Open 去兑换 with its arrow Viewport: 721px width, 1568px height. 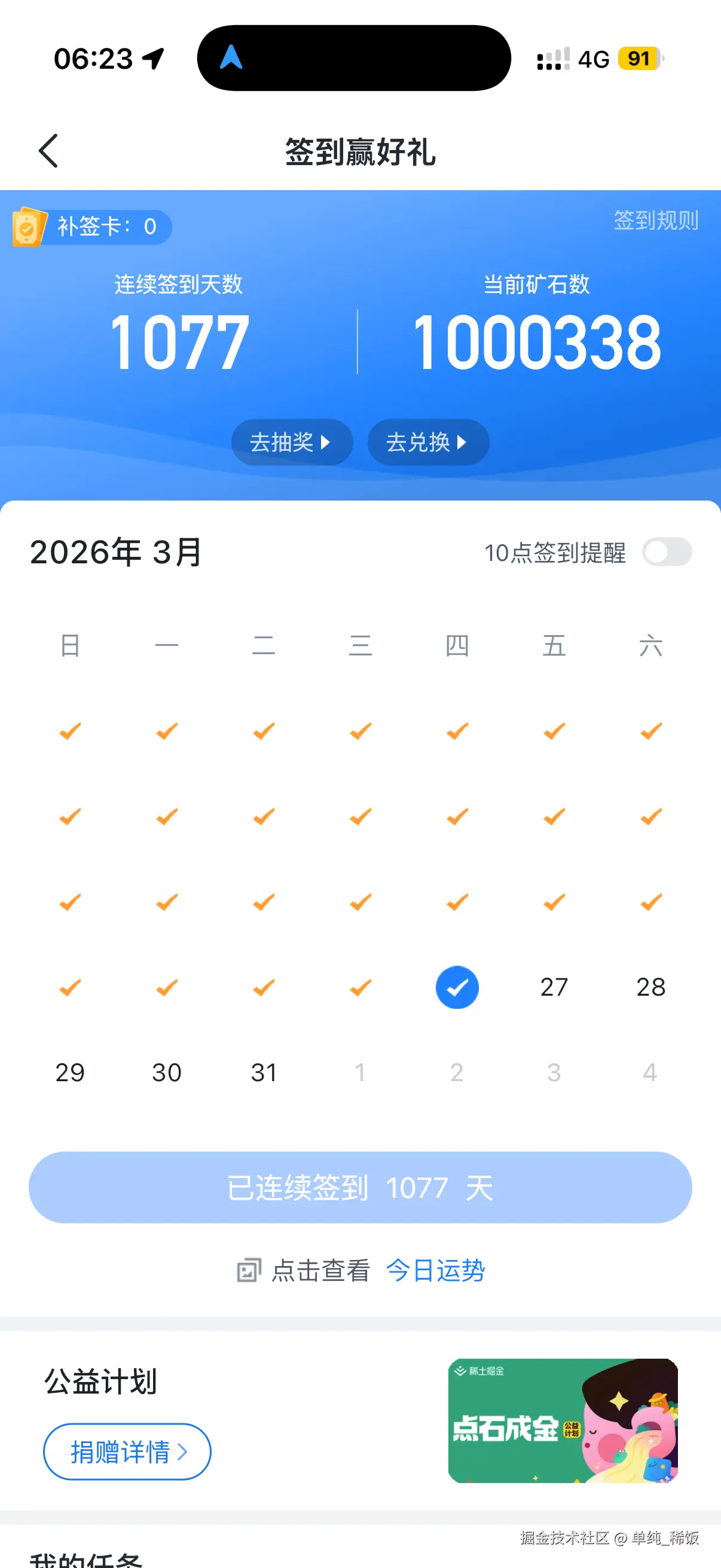[427, 443]
